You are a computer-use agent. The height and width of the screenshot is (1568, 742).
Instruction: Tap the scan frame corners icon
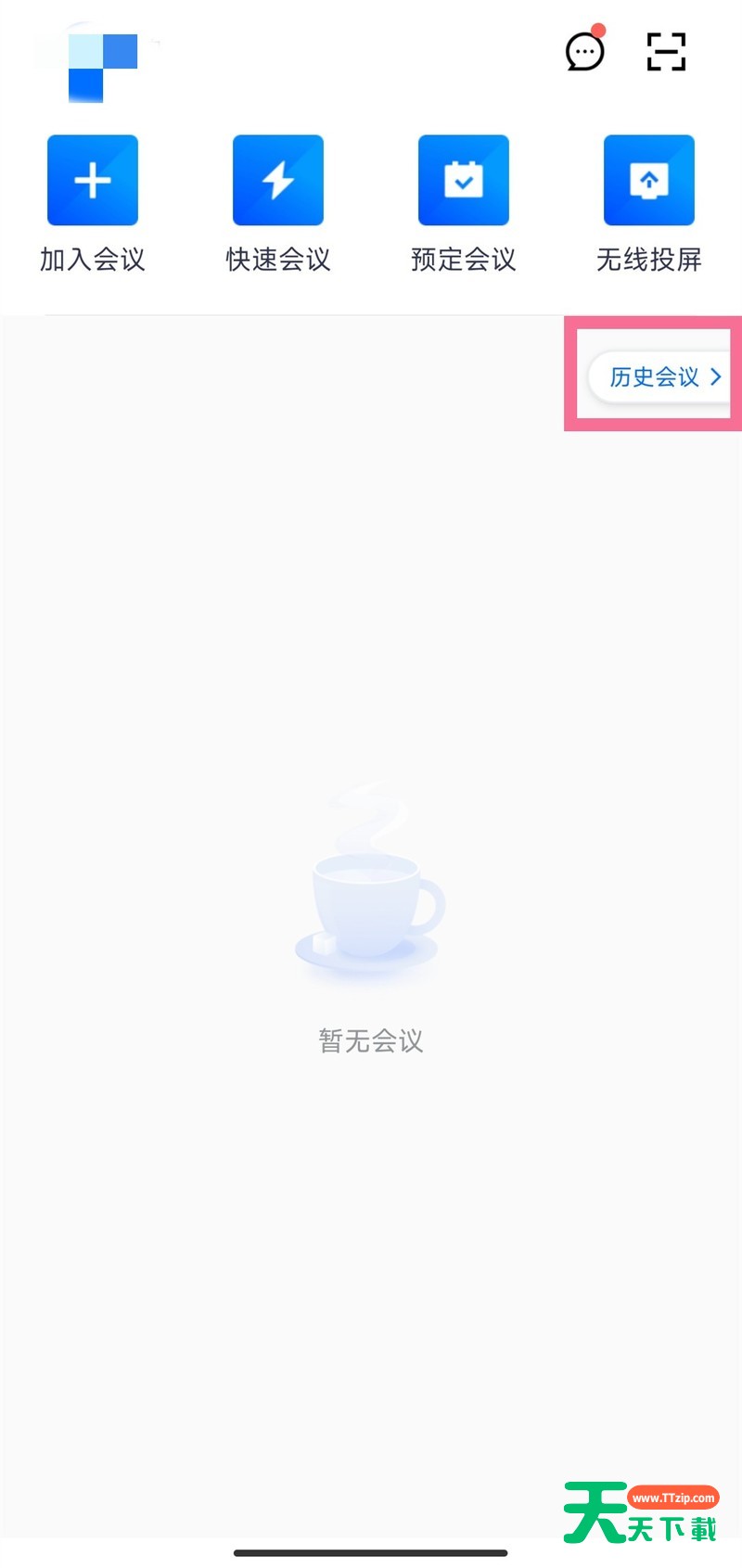pyautogui.click(x=666, y=53)
